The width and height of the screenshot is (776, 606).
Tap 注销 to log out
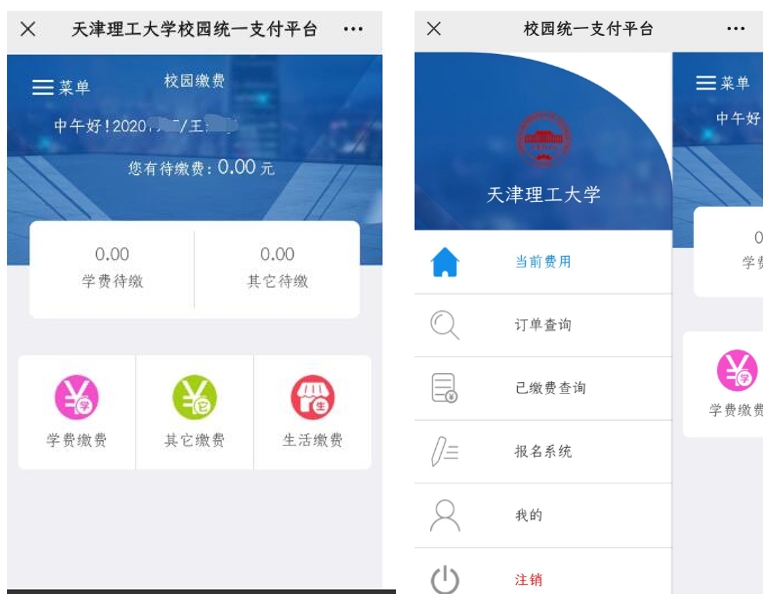tap(528, 579)
